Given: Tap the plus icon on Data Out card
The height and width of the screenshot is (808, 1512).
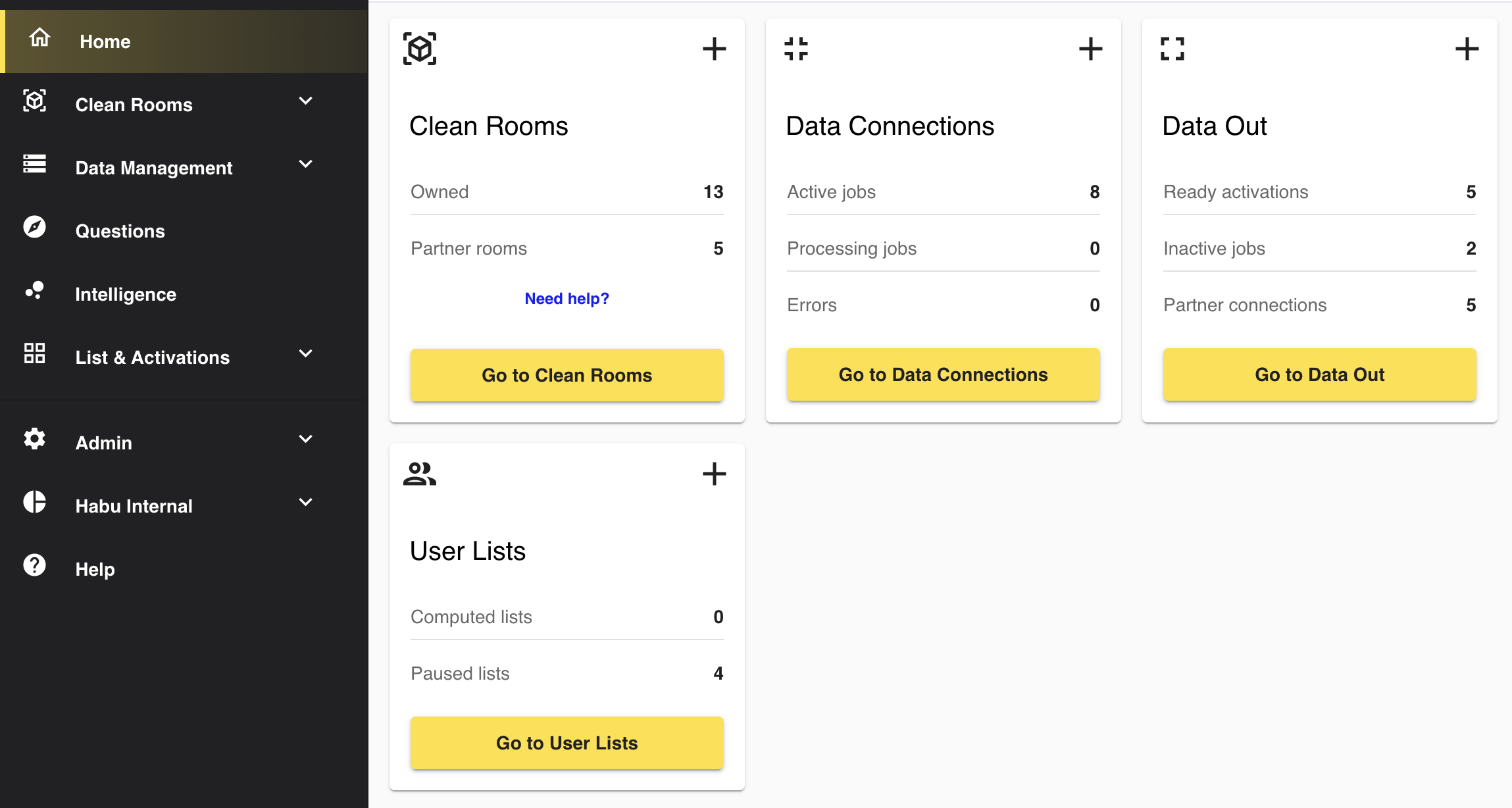Looking at the screenshot, I should (x=1467, y=49).
